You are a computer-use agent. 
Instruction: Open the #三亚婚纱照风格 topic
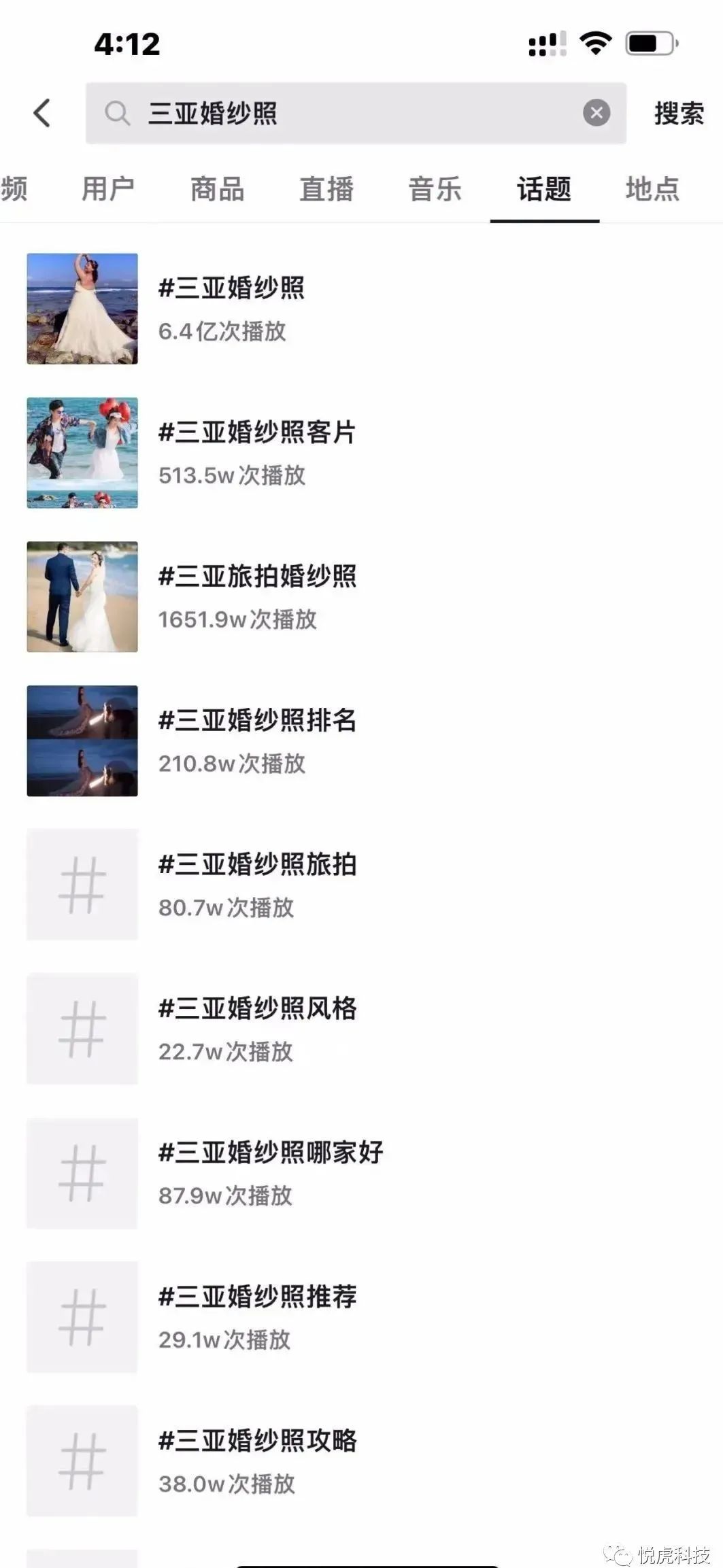point(257,1009)
